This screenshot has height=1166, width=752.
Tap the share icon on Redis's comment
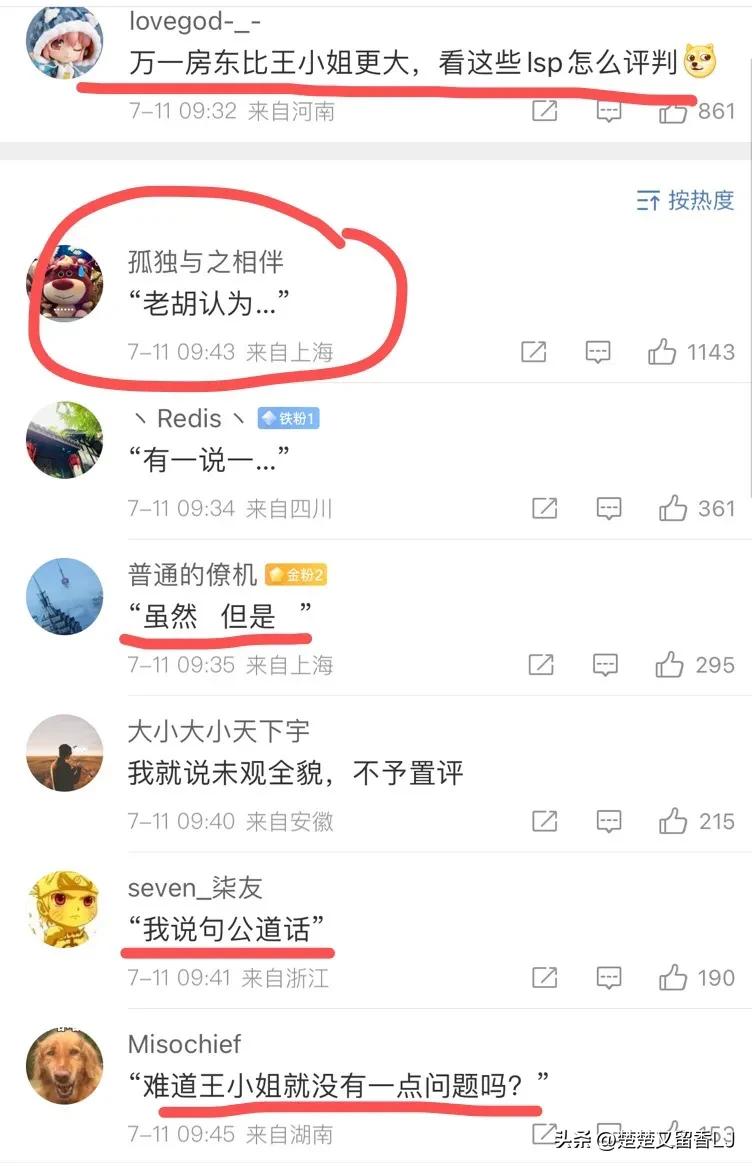543,508
